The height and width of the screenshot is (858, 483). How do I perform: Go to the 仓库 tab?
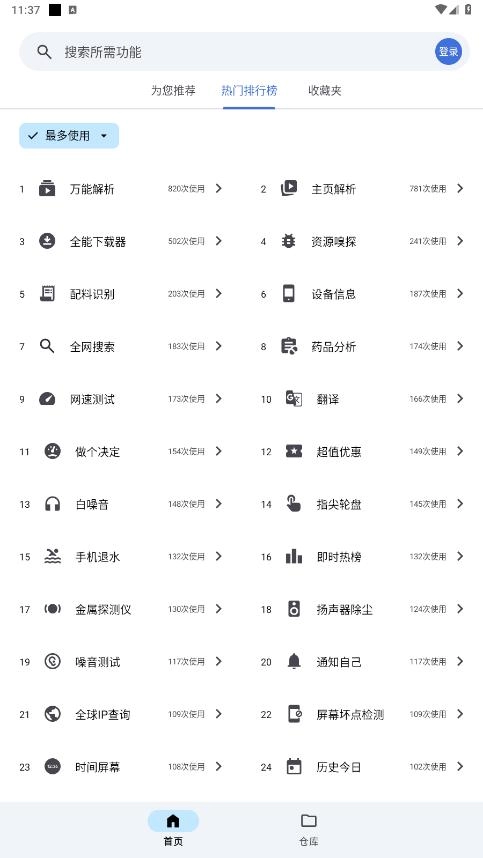coord(309,830)
